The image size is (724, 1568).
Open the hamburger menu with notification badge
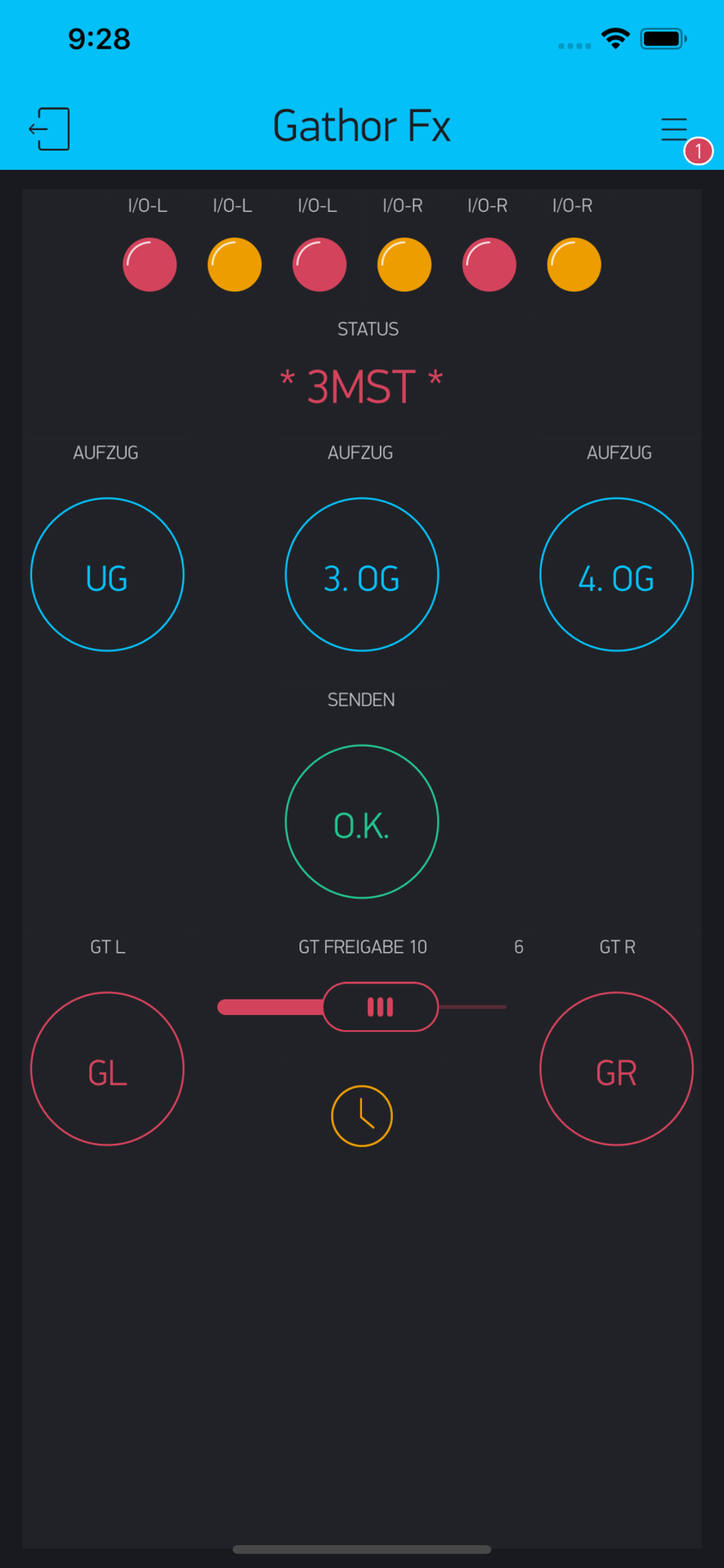675,129
